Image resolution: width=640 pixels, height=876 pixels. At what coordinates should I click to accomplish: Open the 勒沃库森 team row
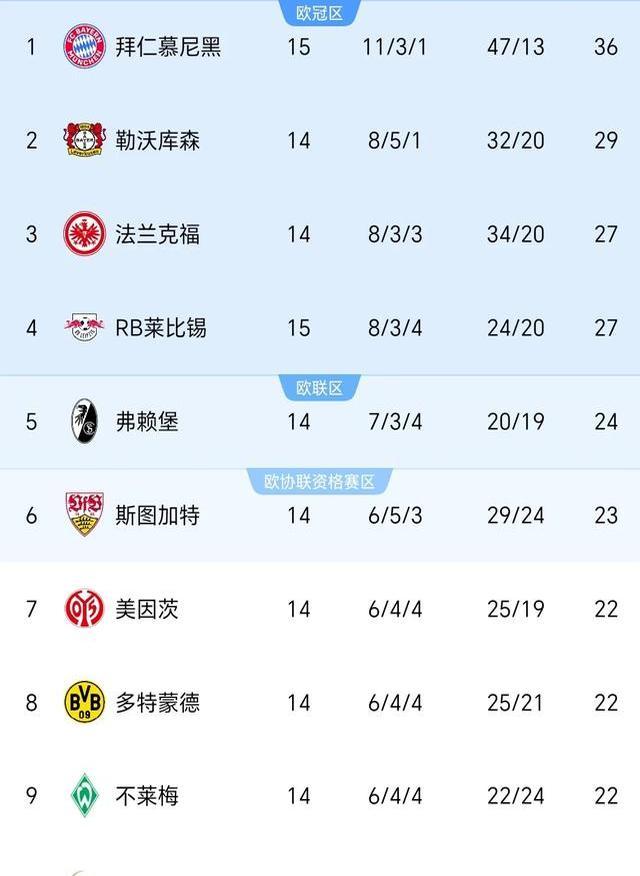[157, 140]
